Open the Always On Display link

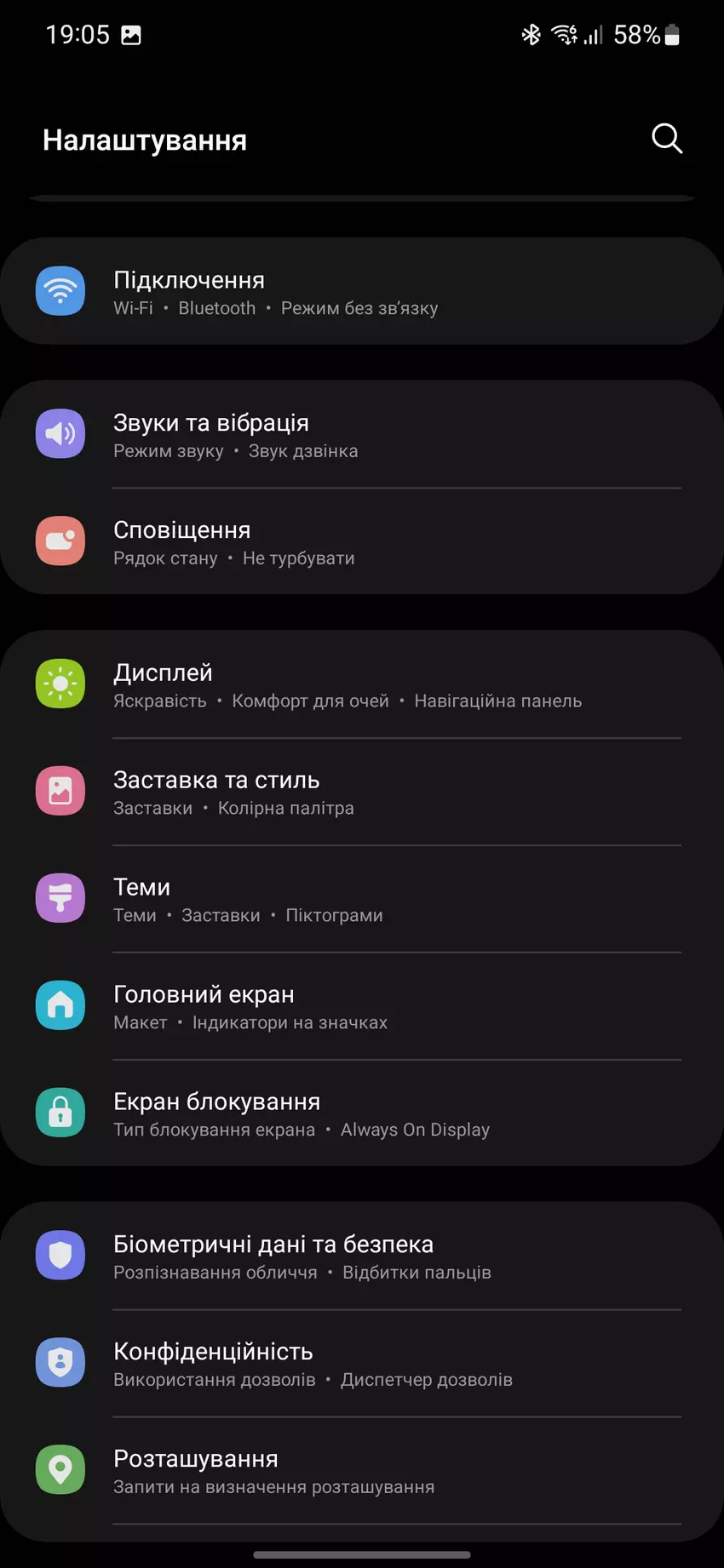tap(415, 1130)
